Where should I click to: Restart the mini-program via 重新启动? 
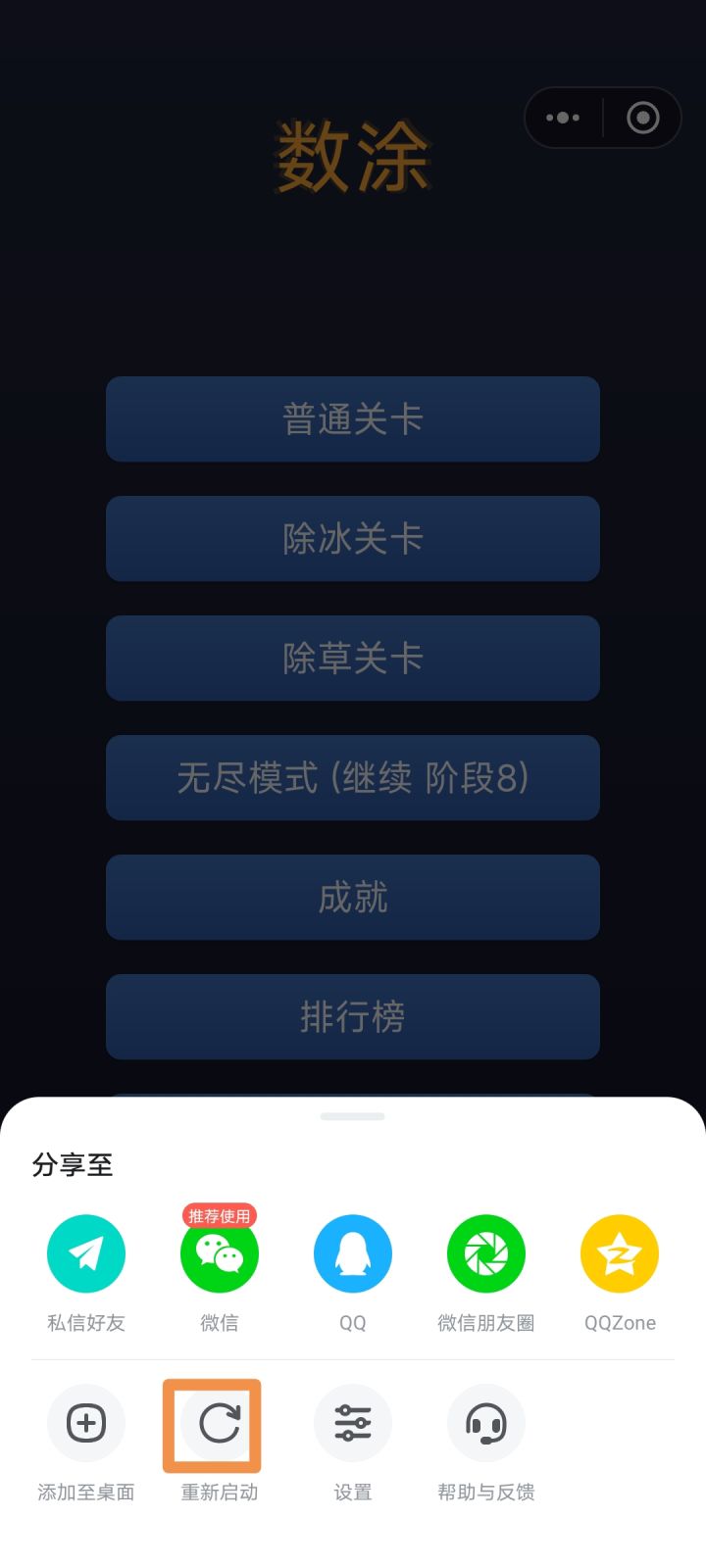point(219,1424)
